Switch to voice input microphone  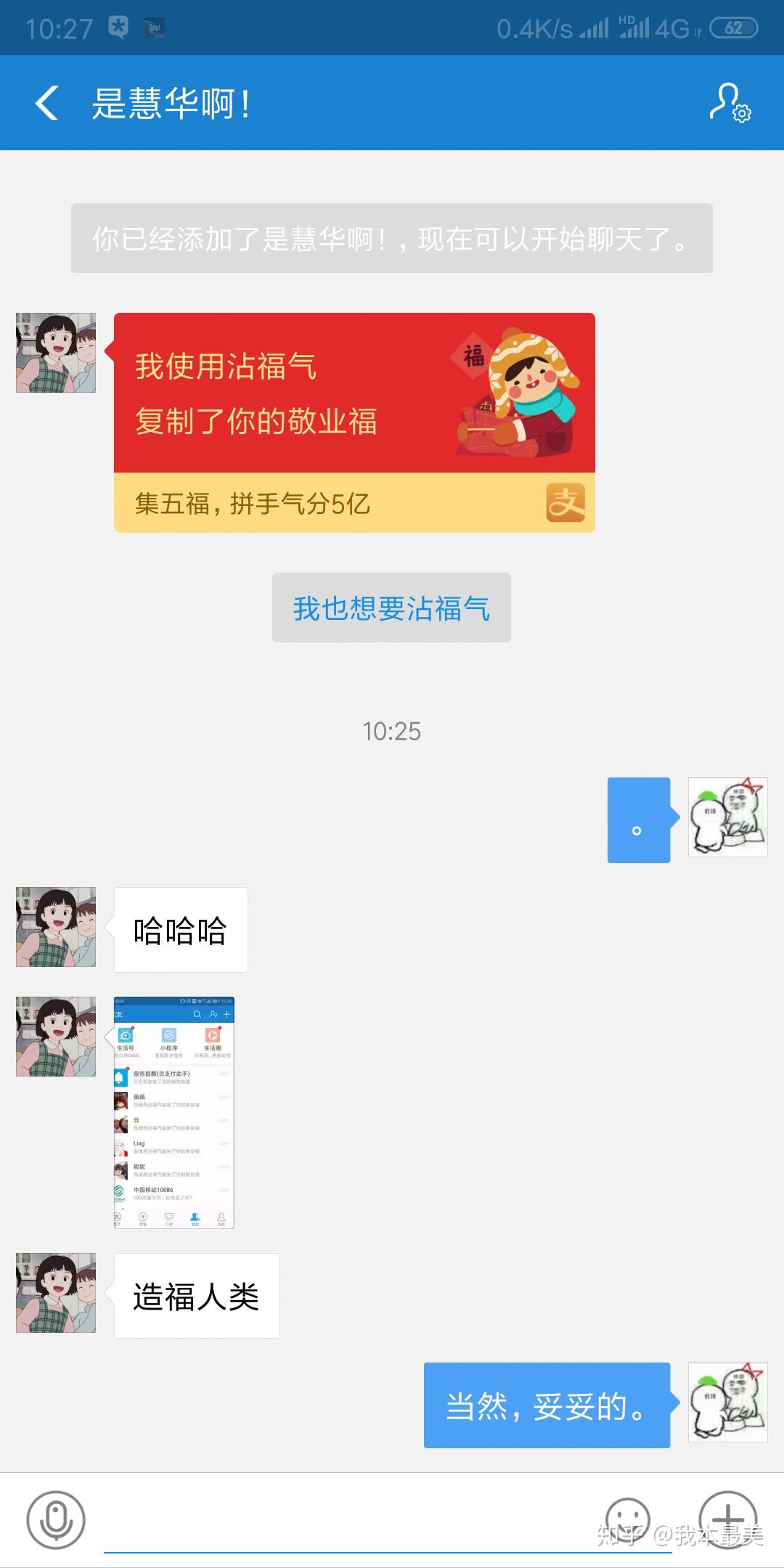pos(56,1519)
